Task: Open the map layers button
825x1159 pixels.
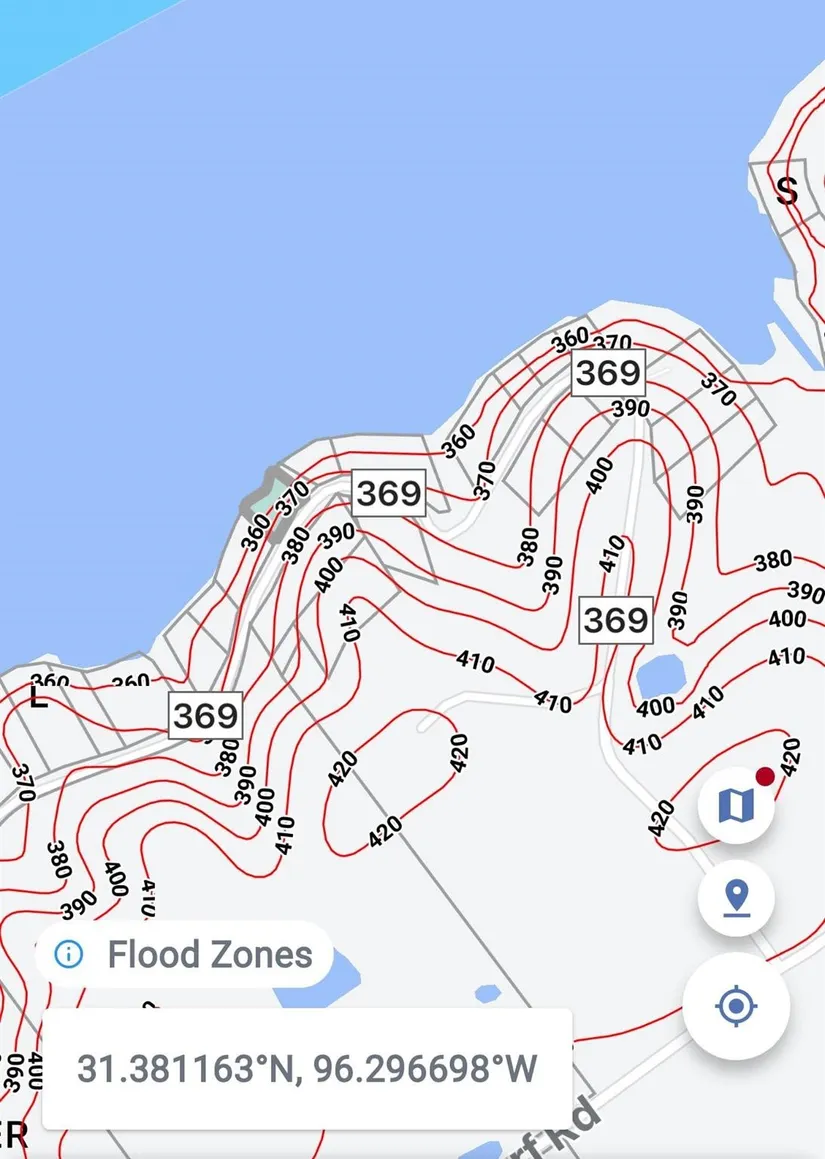Action: (736, 805)
